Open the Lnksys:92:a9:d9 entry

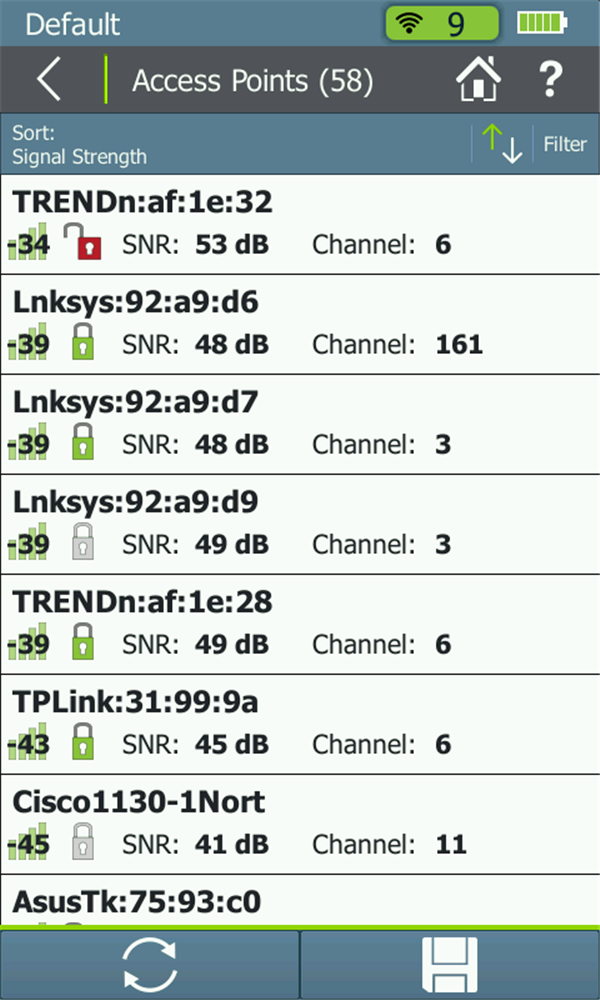[300, 524]
